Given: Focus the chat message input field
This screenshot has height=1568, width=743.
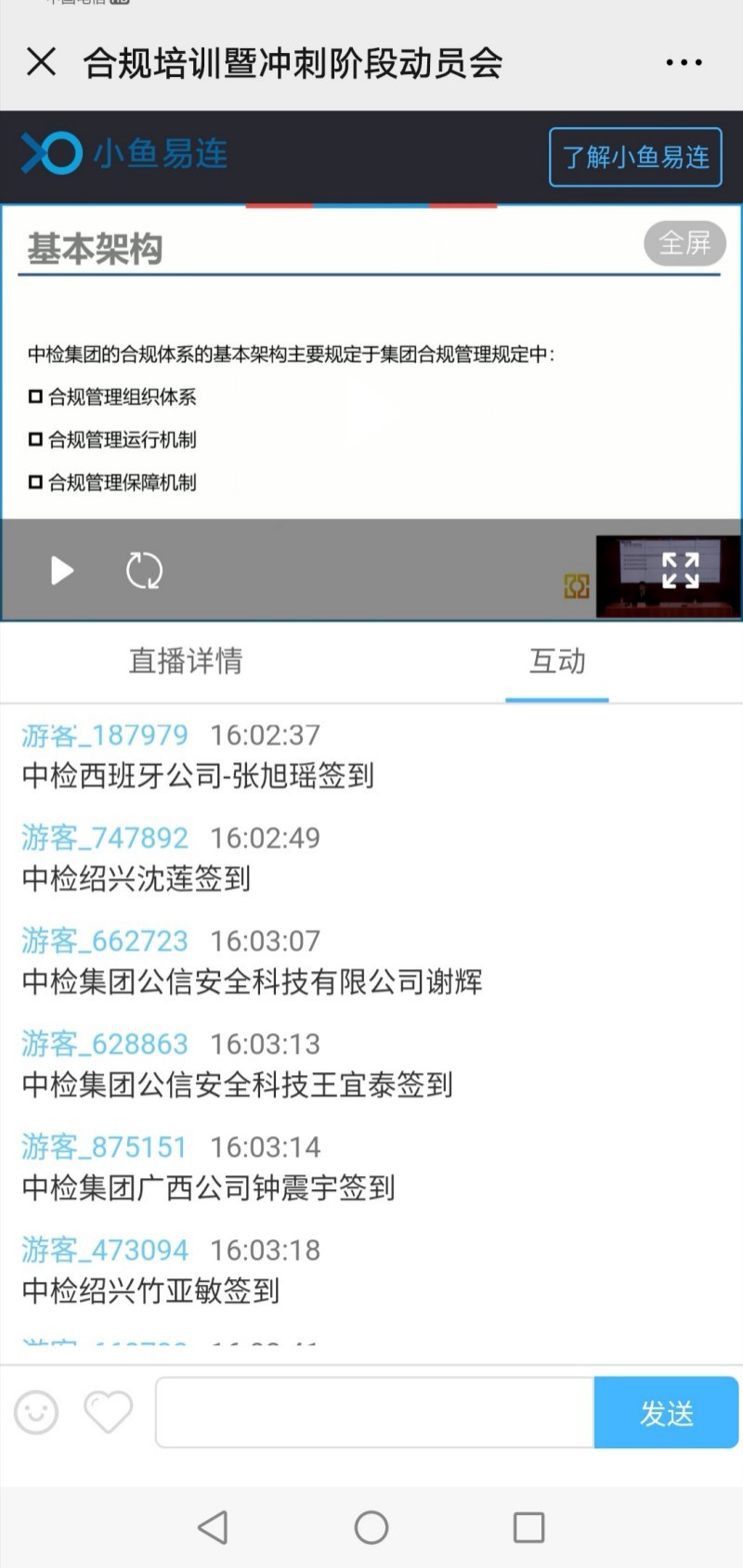Looking at the screenshot, I should (374, 1412).
